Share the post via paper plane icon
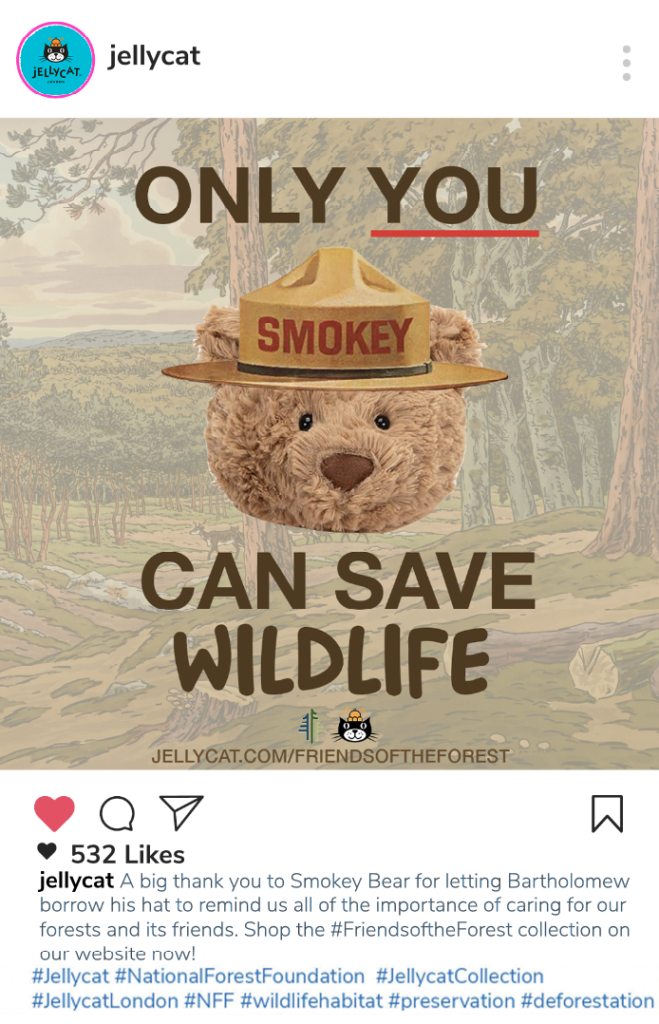 182,812
